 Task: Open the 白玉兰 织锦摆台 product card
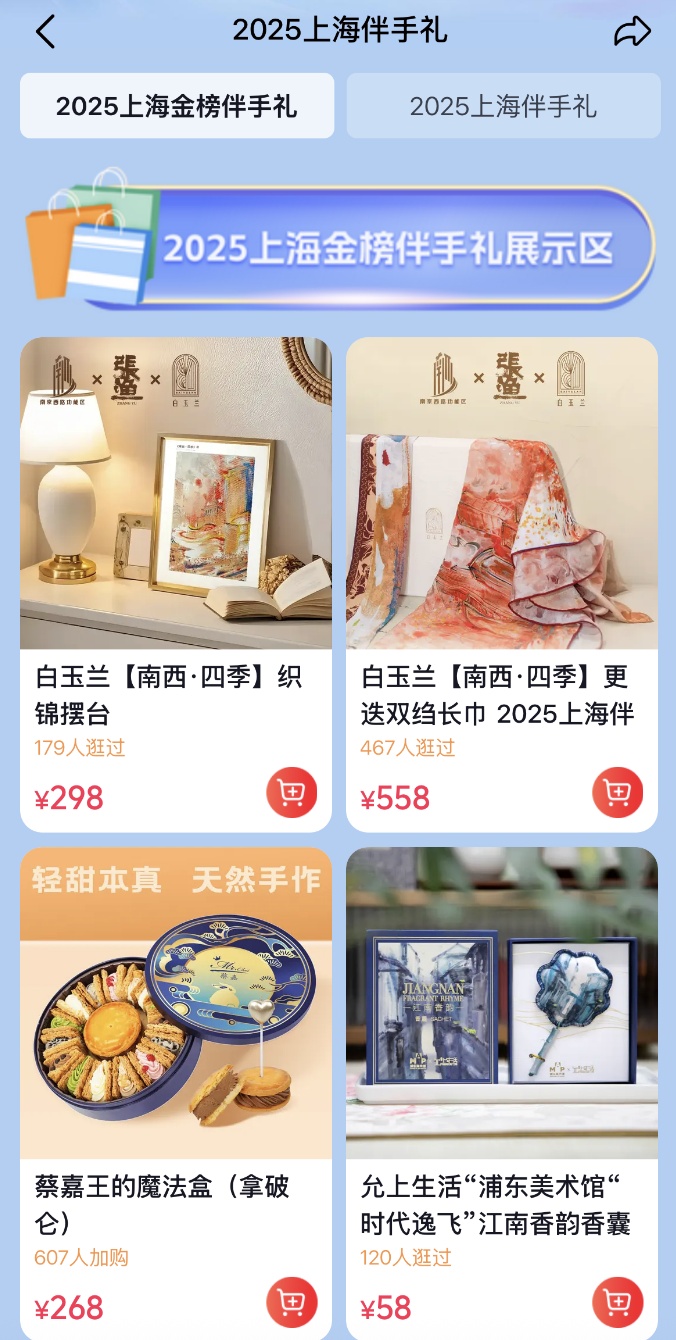tap(176, 494)
